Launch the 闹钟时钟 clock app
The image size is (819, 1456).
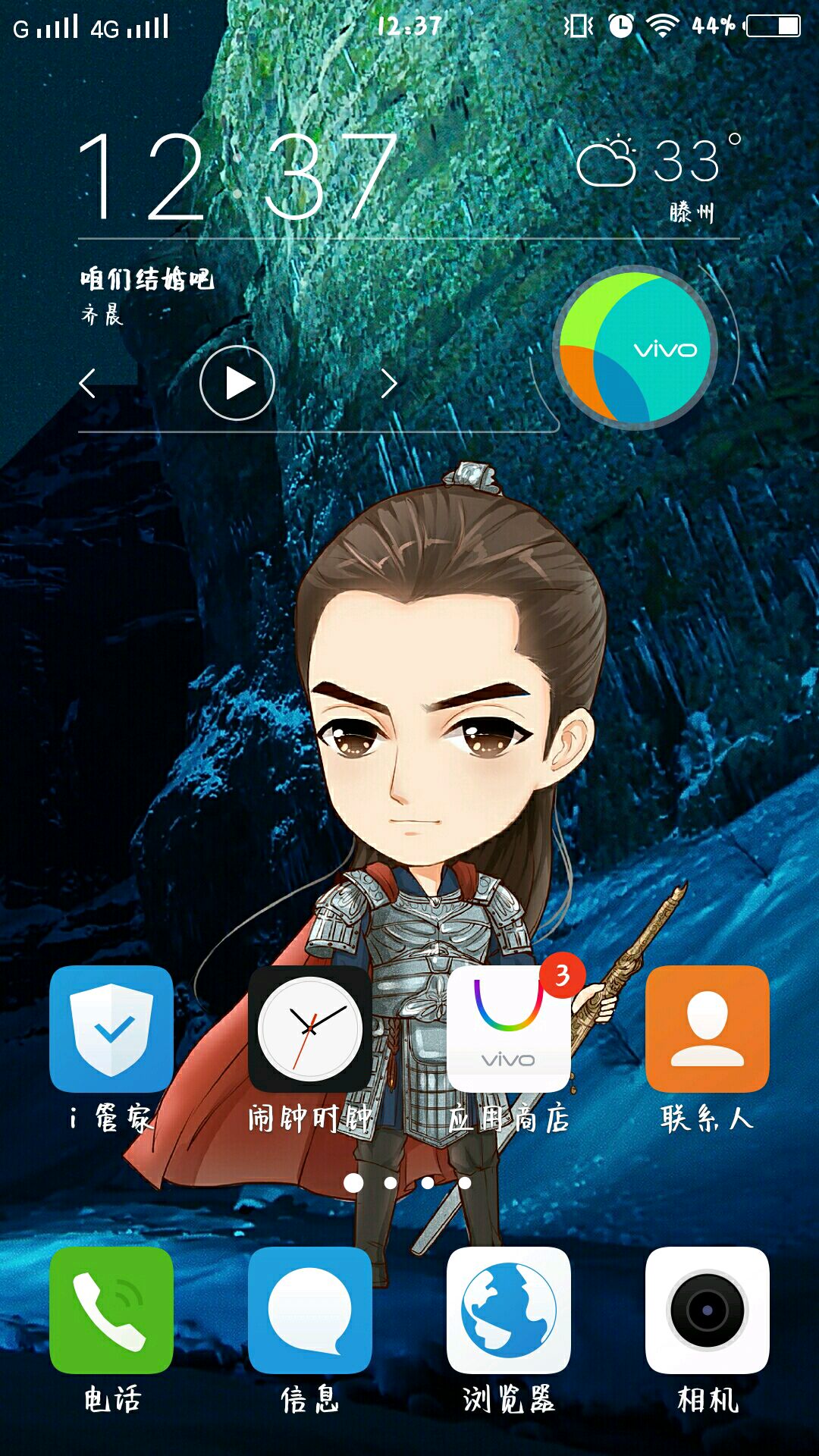tap(310, 1031)
